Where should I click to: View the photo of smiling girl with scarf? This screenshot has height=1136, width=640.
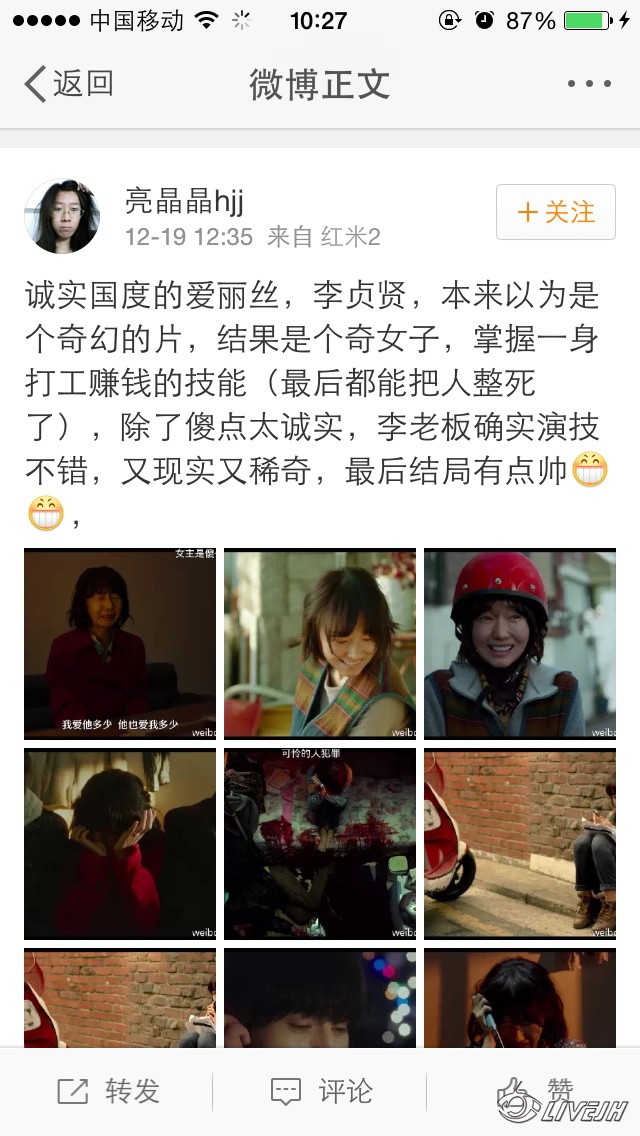pyautogui.click(x=320, y=644)
